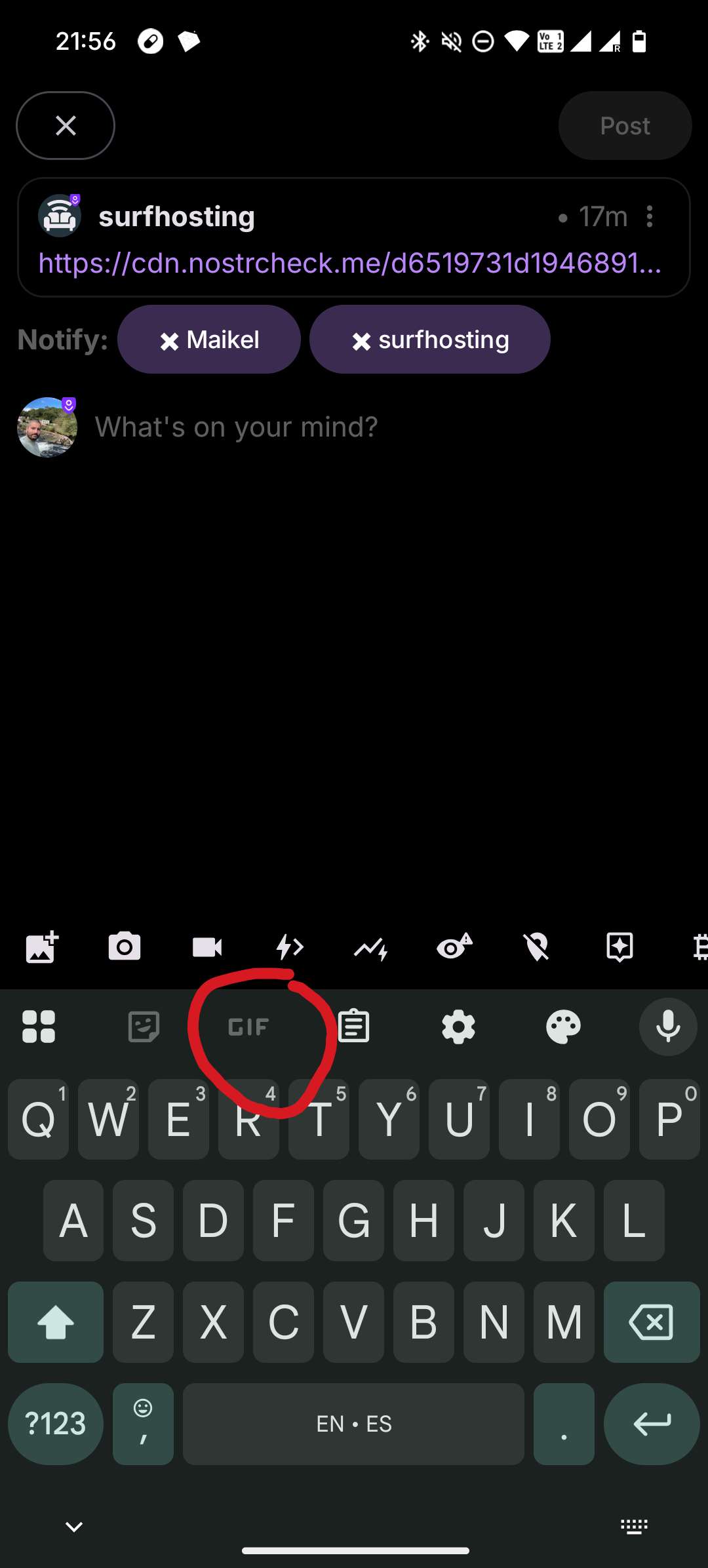The image size is (708, 1568).
Task: Remove Maikel from the notify list
Action: click(170, 341)
